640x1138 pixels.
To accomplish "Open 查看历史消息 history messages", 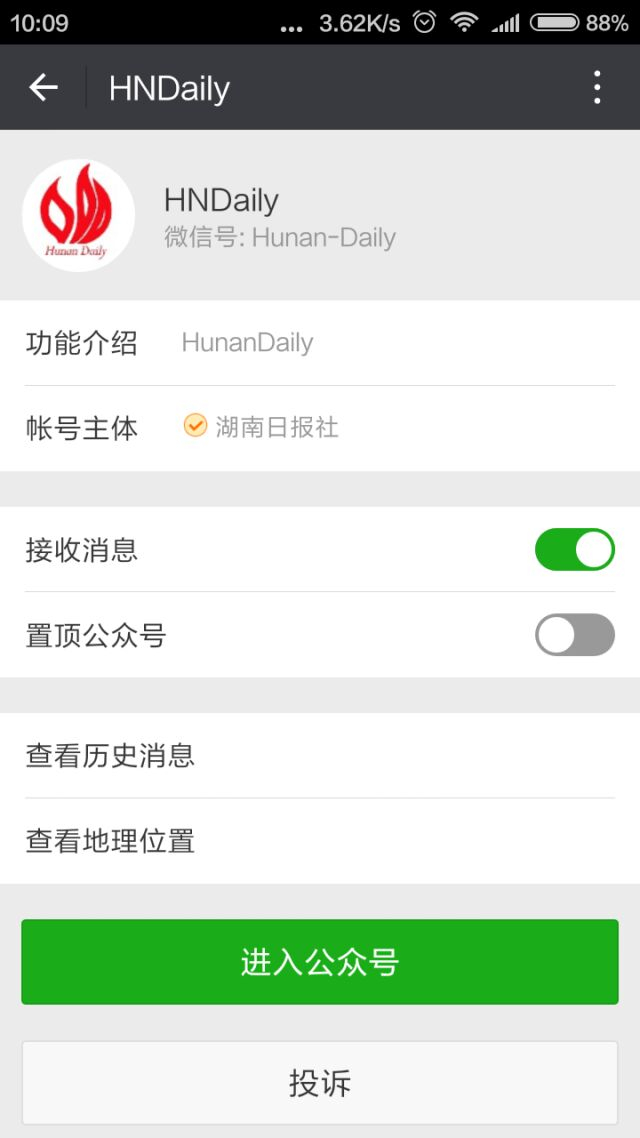I will tap(320, 755).
